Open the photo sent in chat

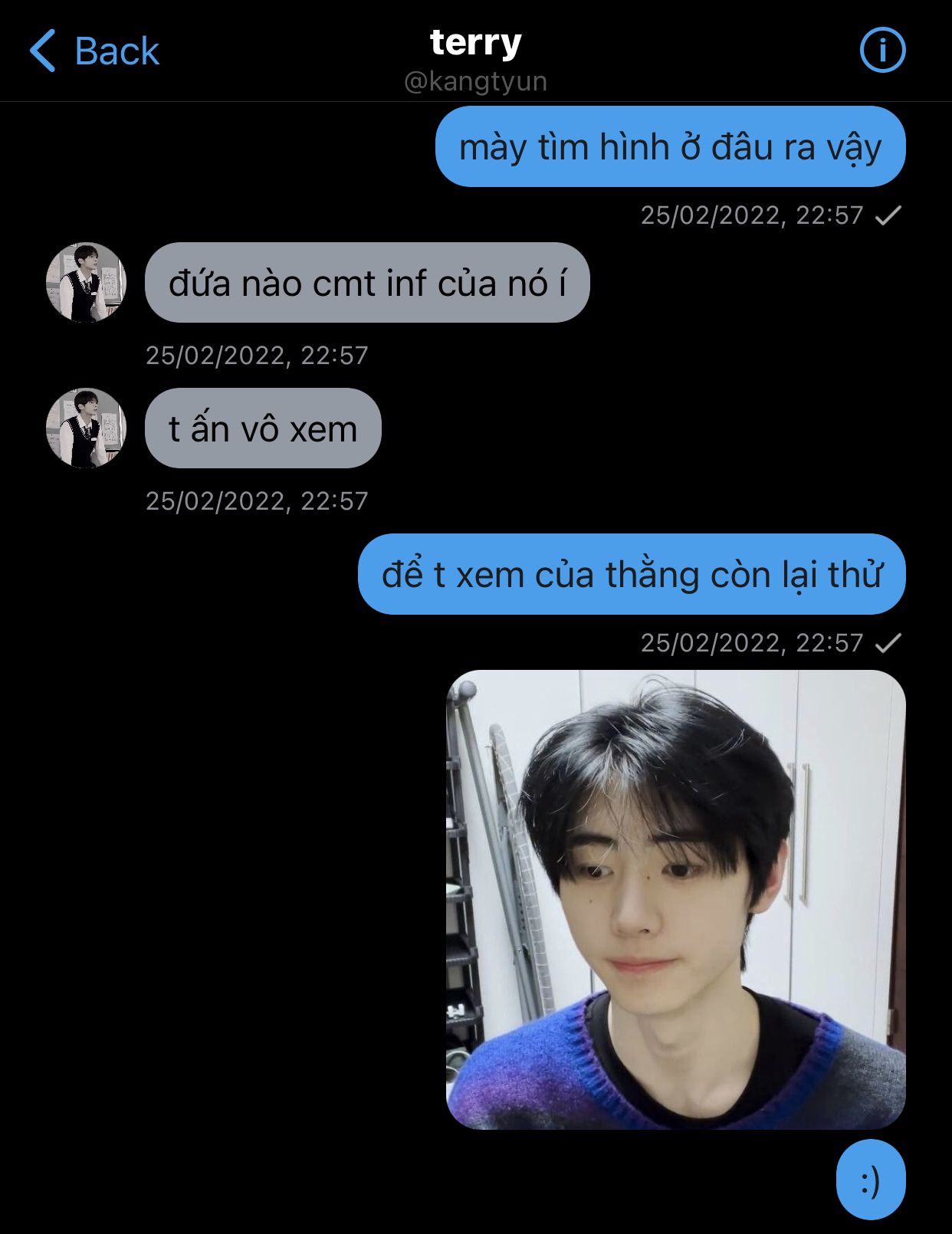click(x=675, y=898)
